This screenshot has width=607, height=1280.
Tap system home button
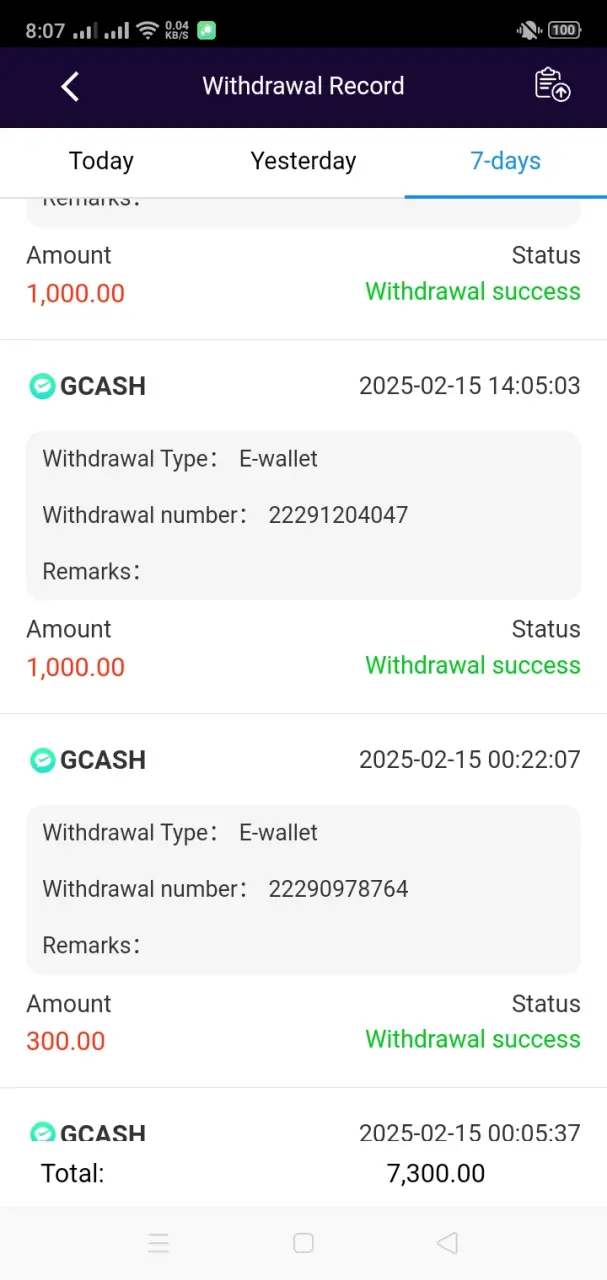[x=303, y=1243]
